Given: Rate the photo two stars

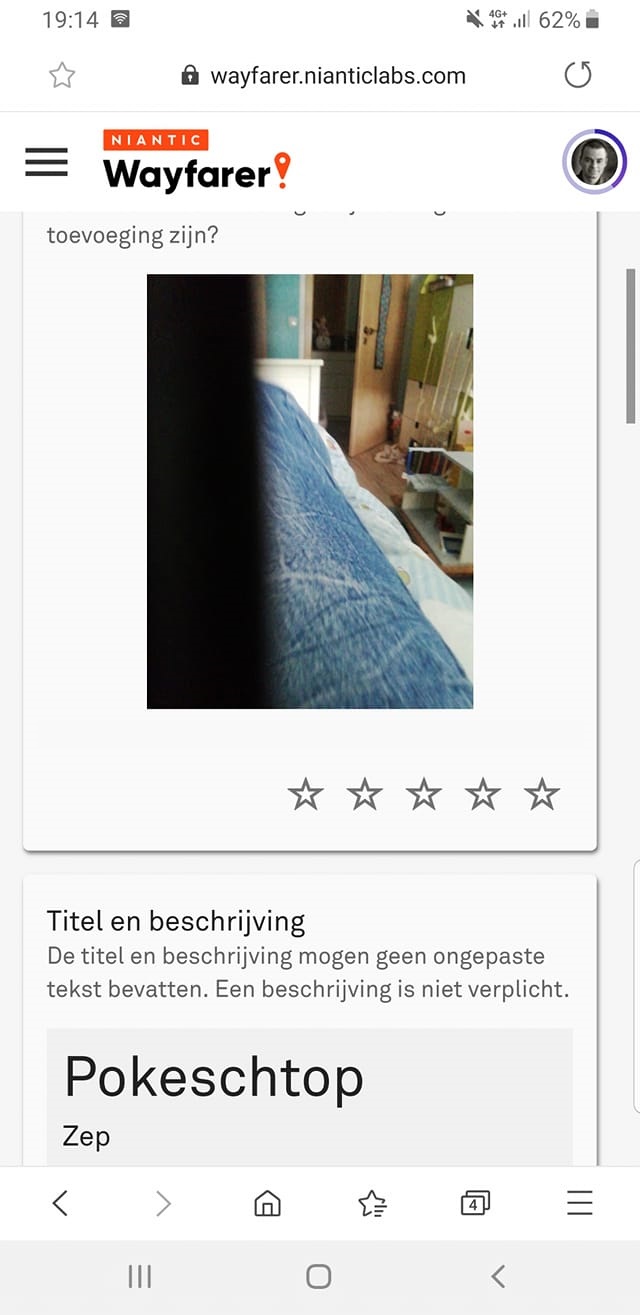Looking at the screenshot, I should pos(364,795).
